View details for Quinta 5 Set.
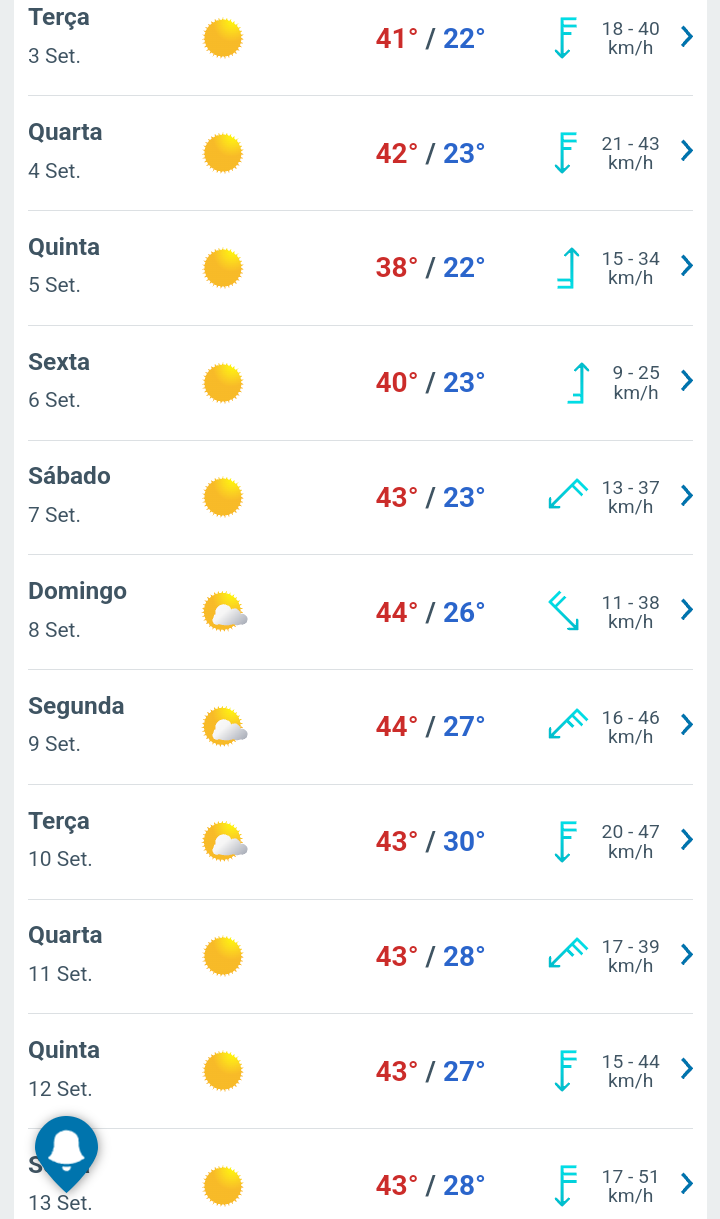720x1219 pixels. [360, 268]
